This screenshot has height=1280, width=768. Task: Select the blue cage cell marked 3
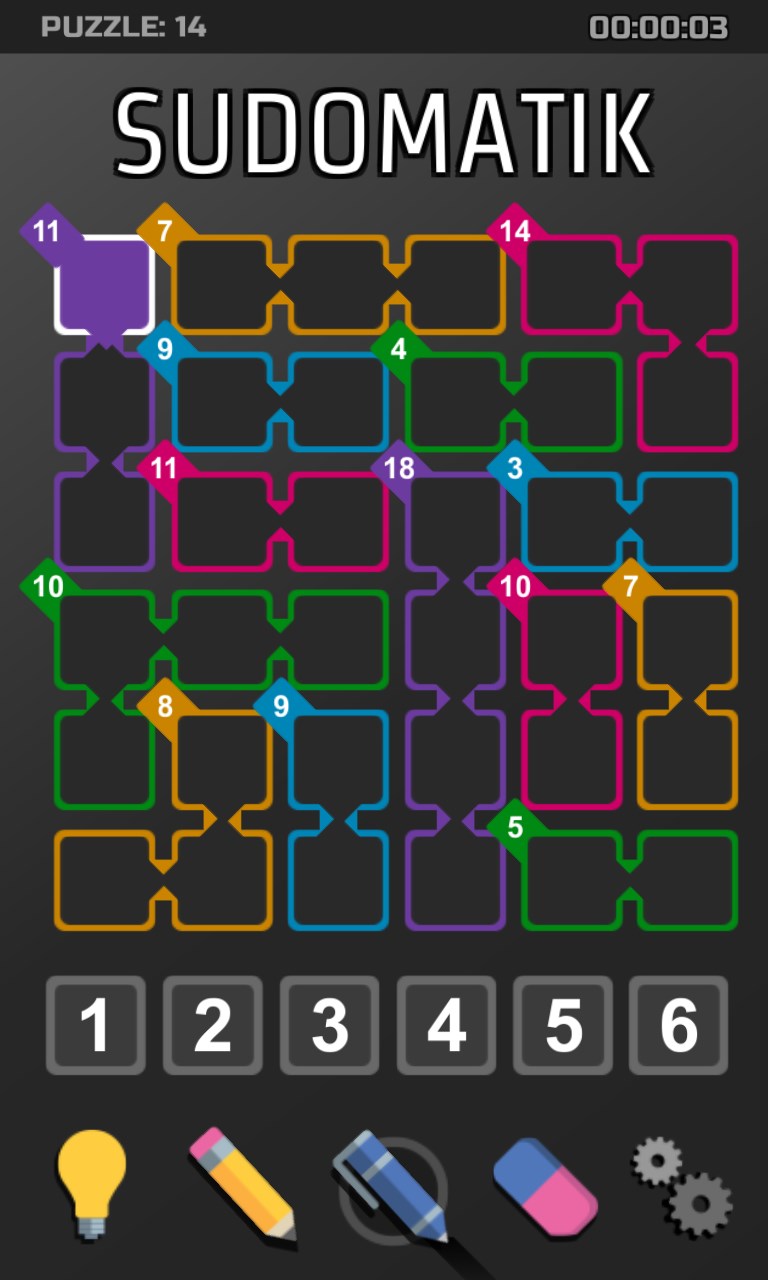(x=571, y=520)
